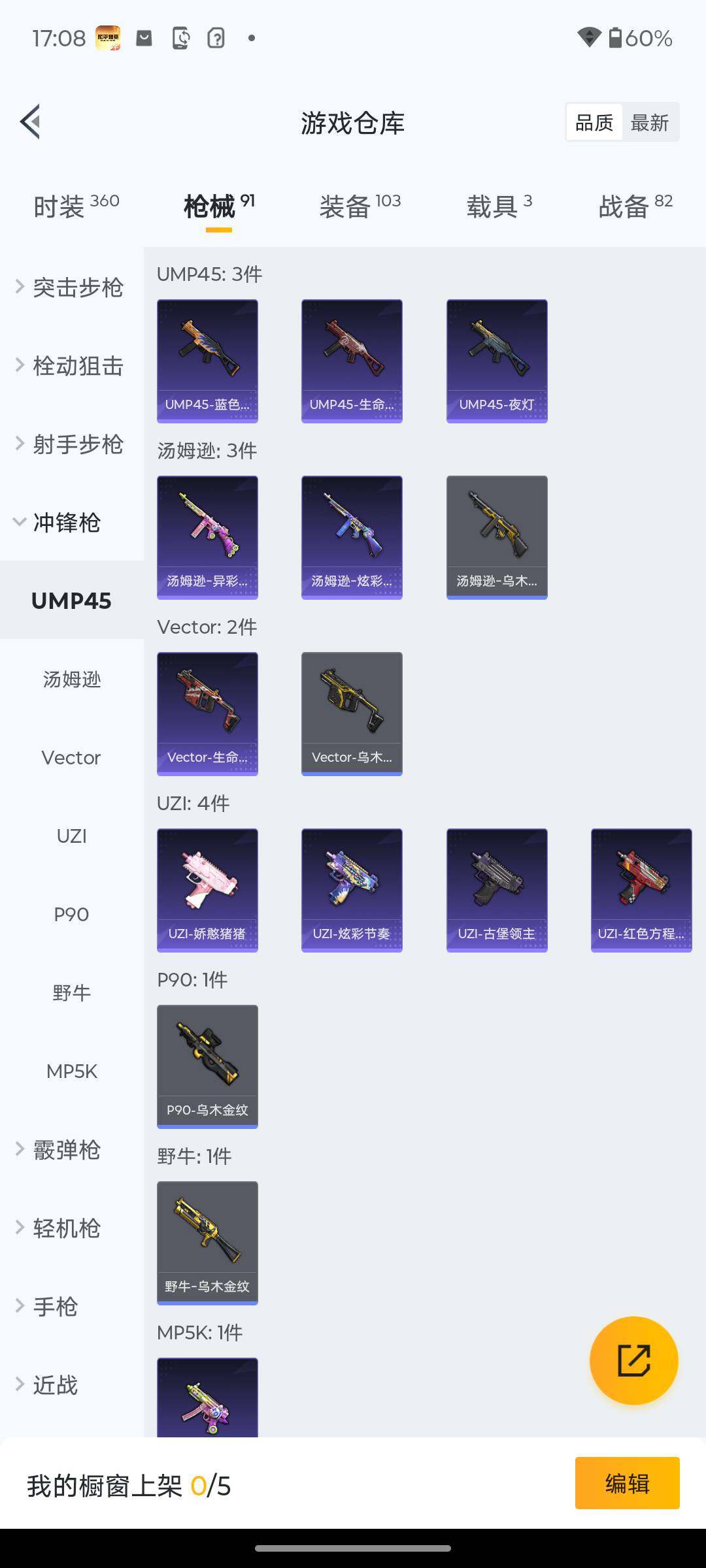Sort warehouse by 最新
Image resolution: width=706 pixels, height=1568 pixels.
click(649, 123)
